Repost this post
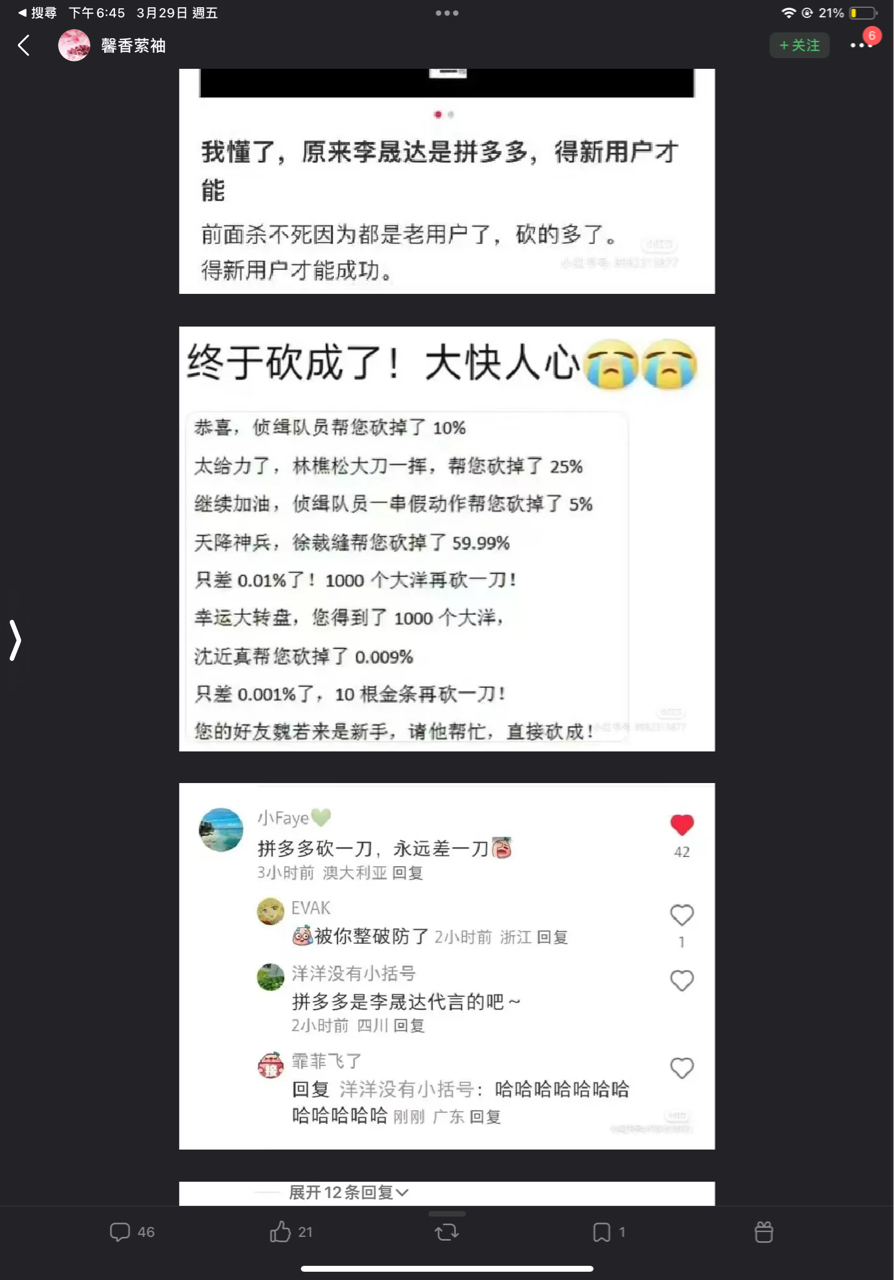The width and height of the screenshot is (894, 1280). pyautogui.click(x=447, y=1232)
